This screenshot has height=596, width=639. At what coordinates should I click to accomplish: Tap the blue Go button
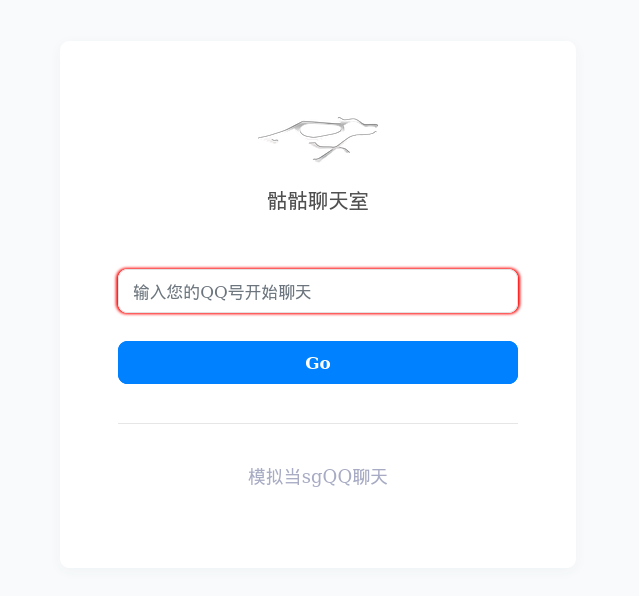318,363
